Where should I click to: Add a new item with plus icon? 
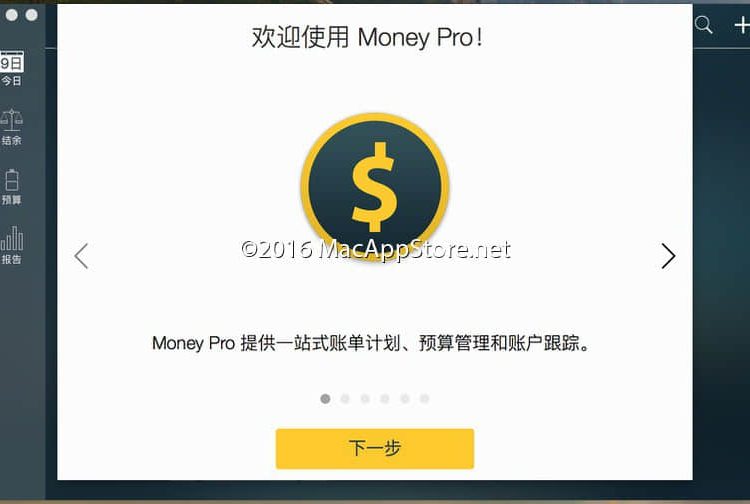pyautogui.click(x=741, y=26)
